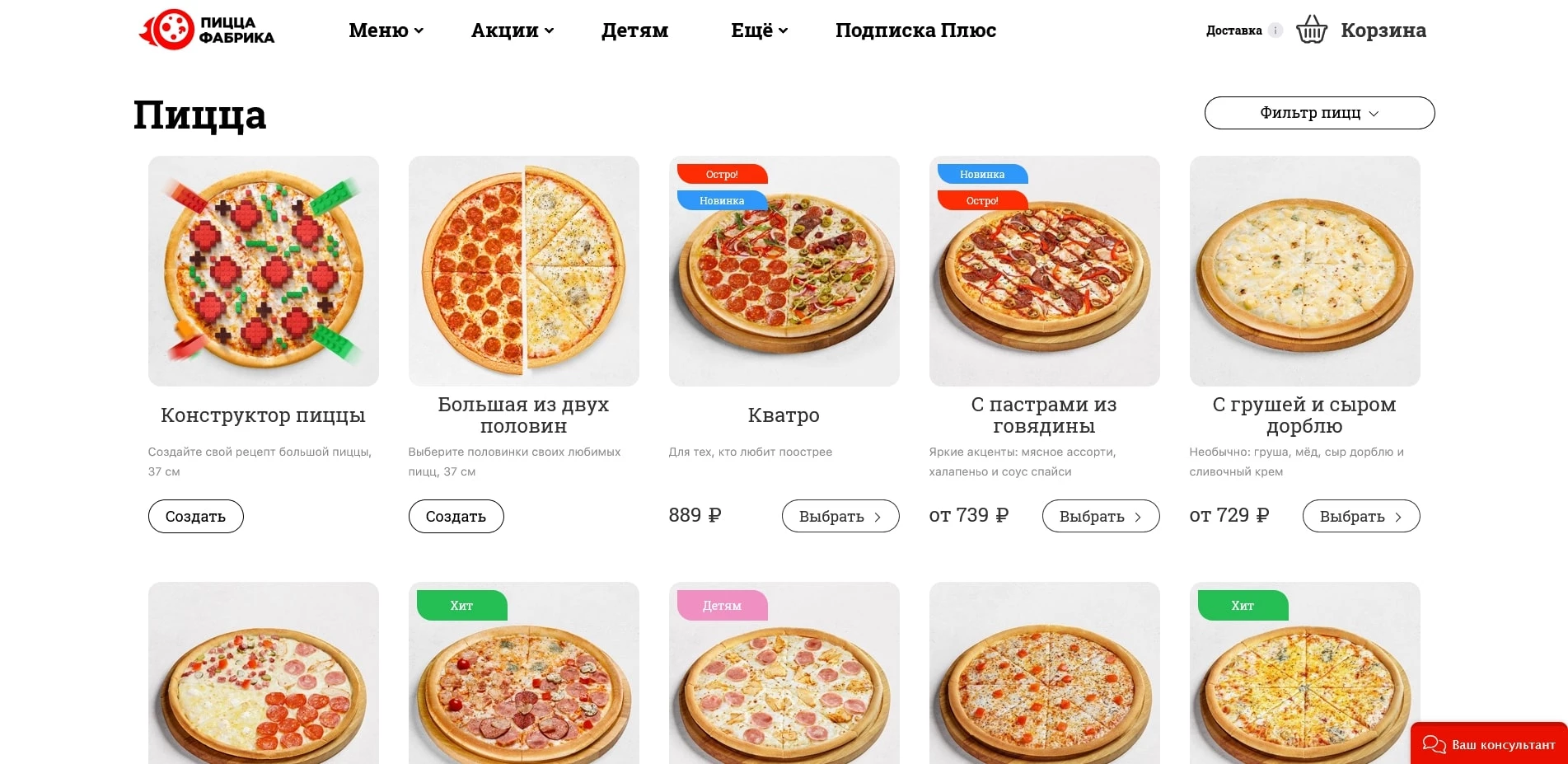Tap Создать under Конструктор пиццы
1568x764 pixels.
[195, 517]
